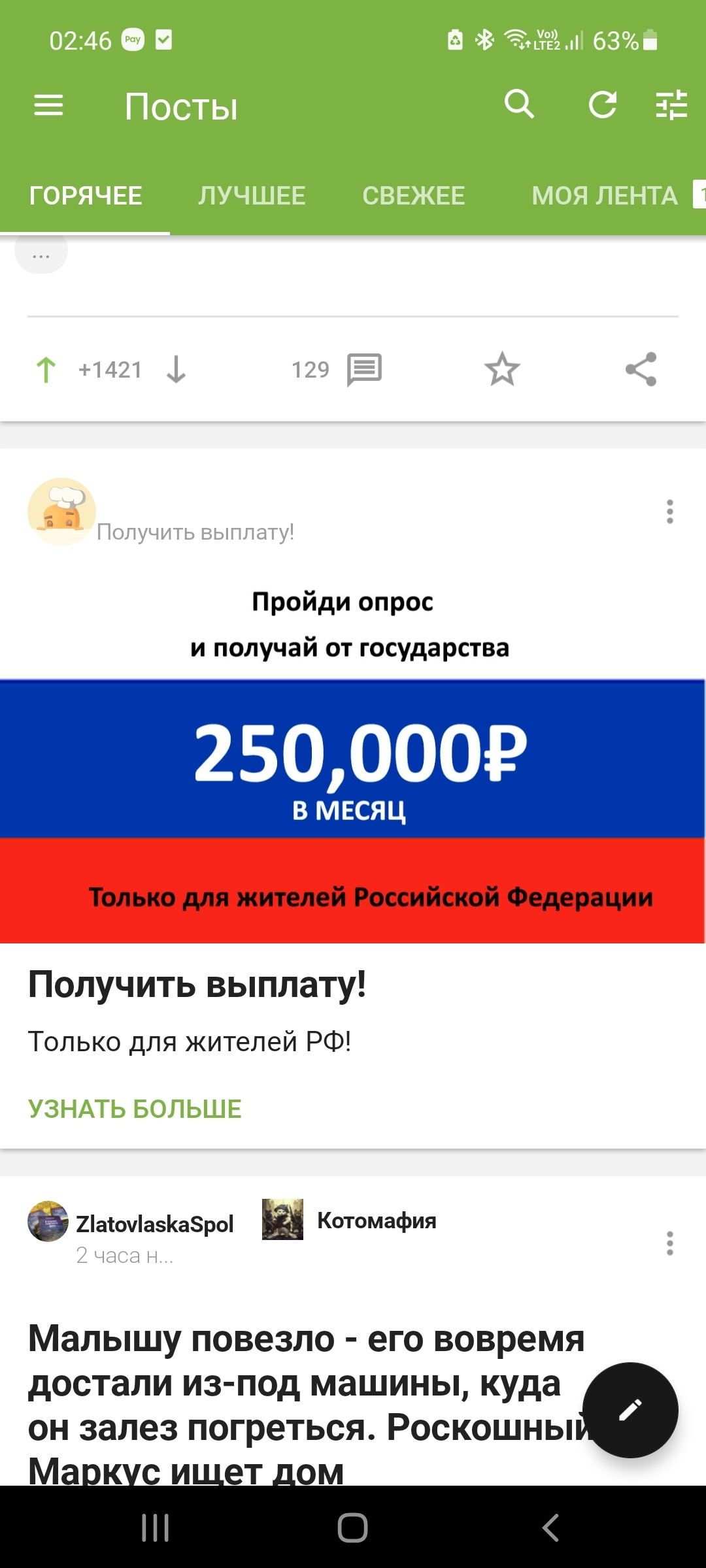The height and width of the screenshot is (1568, 706).
Task: Open options for the Котомафия post
Action: [669, 1243]
